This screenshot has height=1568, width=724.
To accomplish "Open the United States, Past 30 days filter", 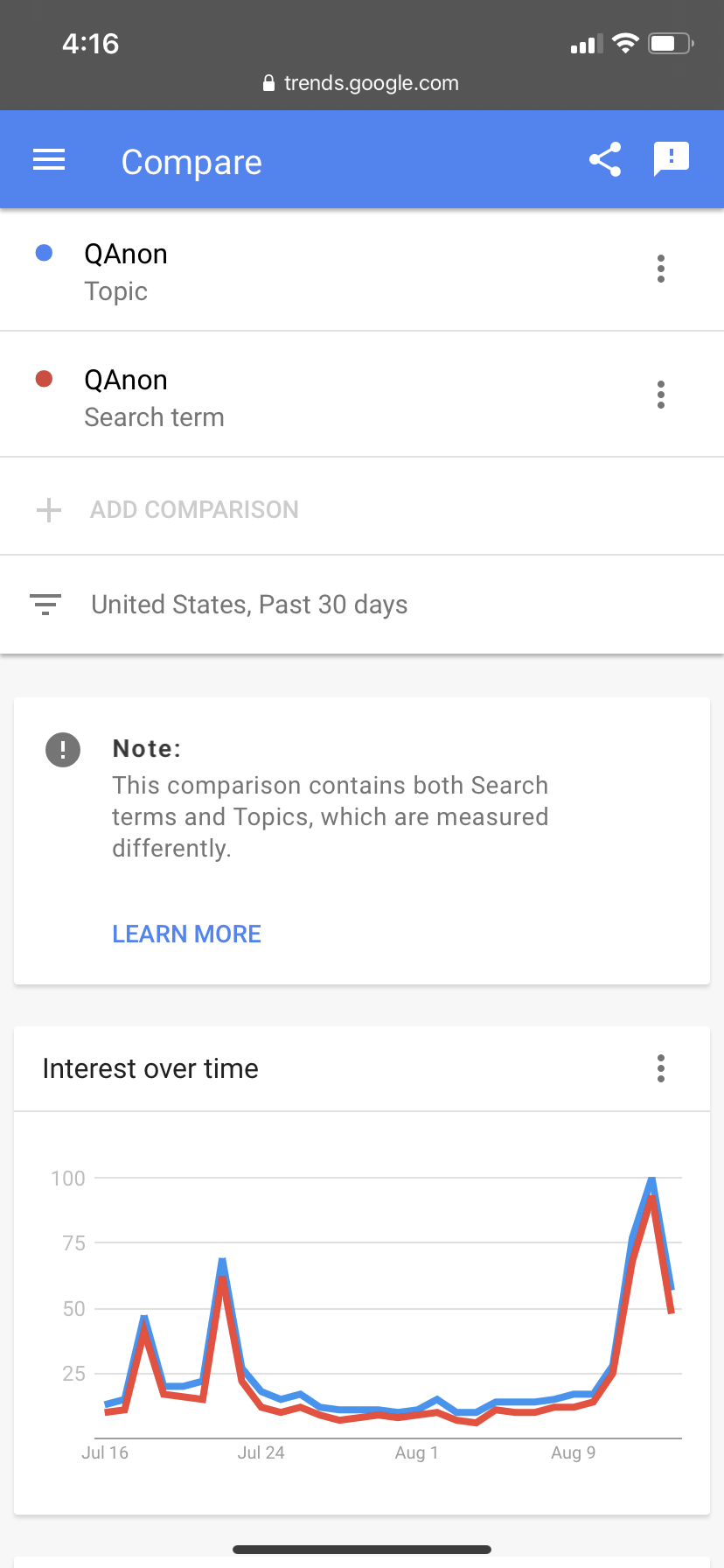I will [362, 605].
